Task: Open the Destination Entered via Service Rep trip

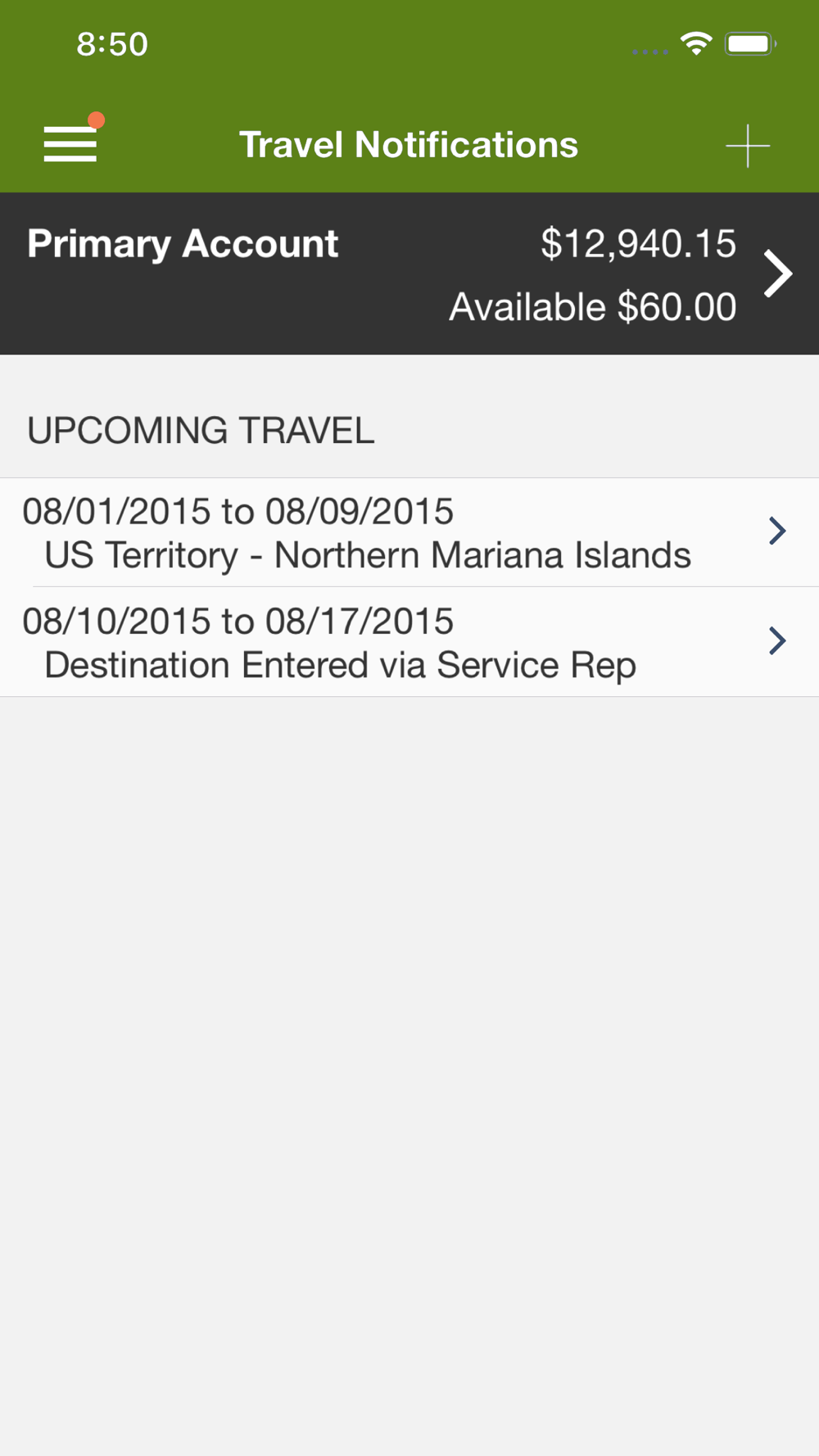Action: [x=409, y=642]
